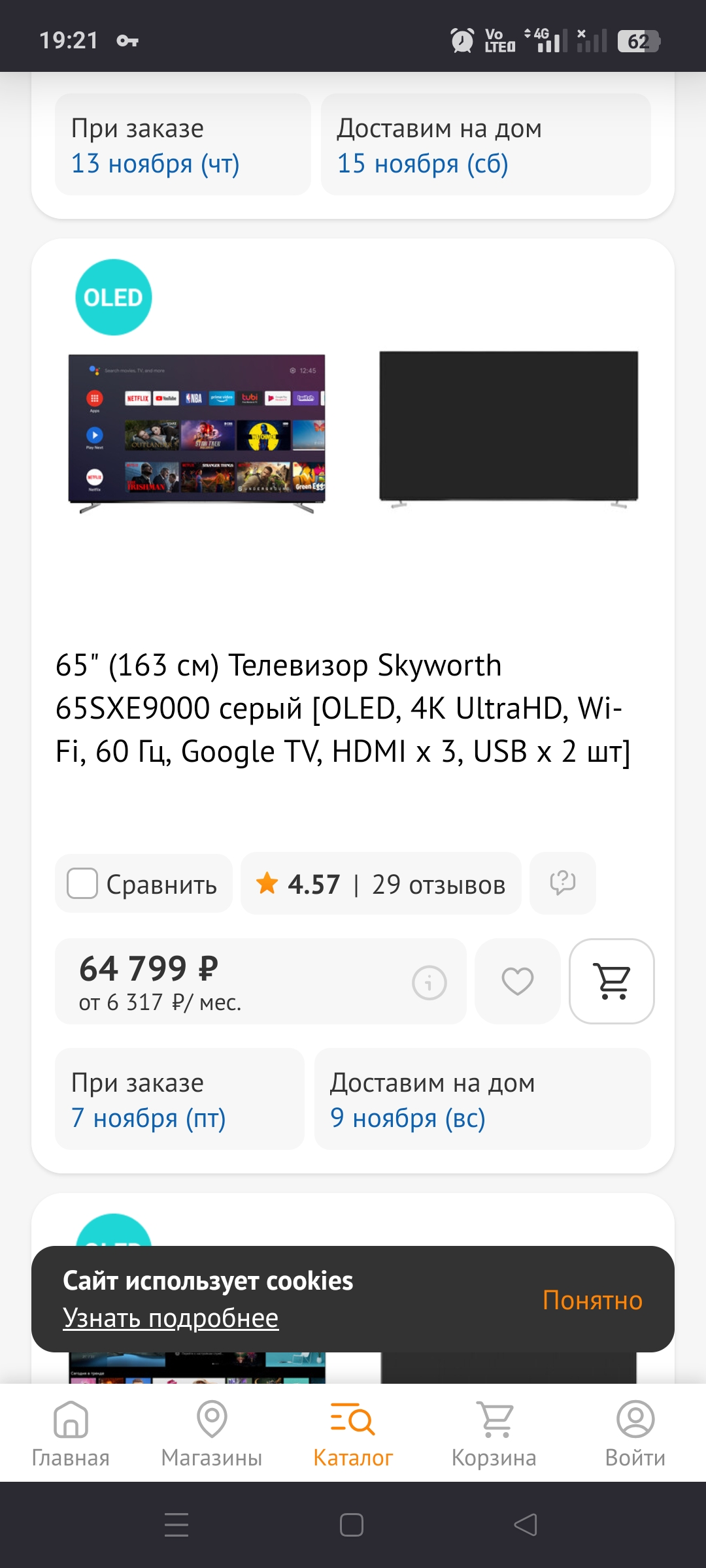
Task: Tap the system back button
Action: click(x=526, y=1525)
